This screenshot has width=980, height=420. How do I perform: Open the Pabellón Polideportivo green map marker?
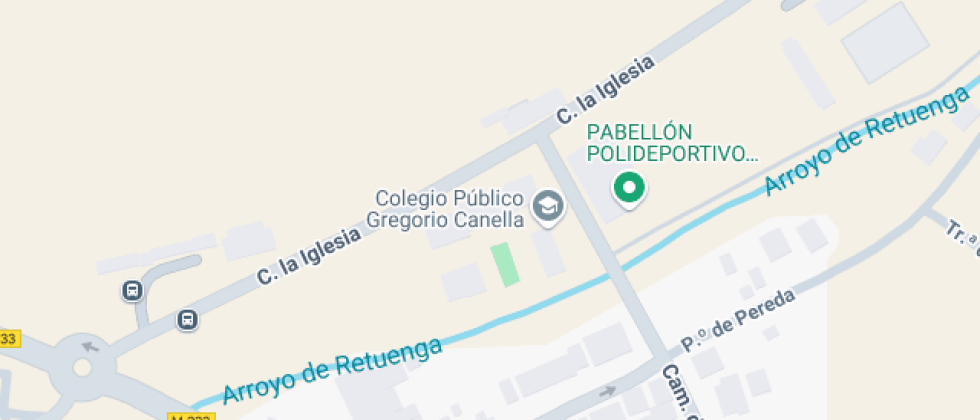click(x=628, y=187)
